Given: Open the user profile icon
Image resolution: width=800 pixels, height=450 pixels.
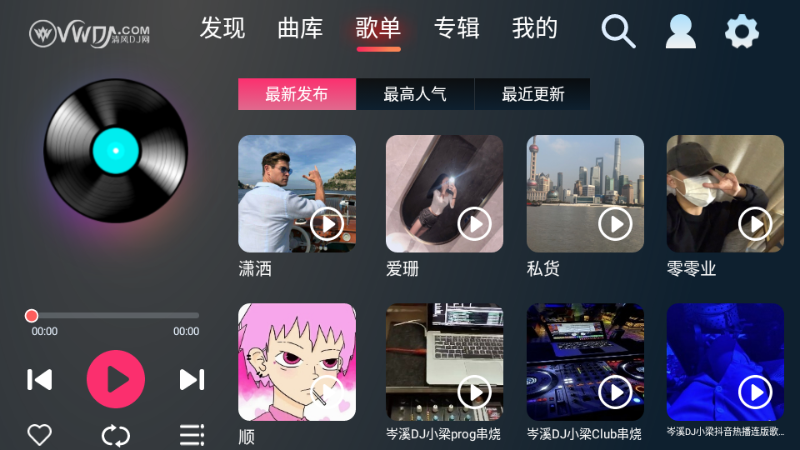Looking at the screenshot, I should point(680,32).
